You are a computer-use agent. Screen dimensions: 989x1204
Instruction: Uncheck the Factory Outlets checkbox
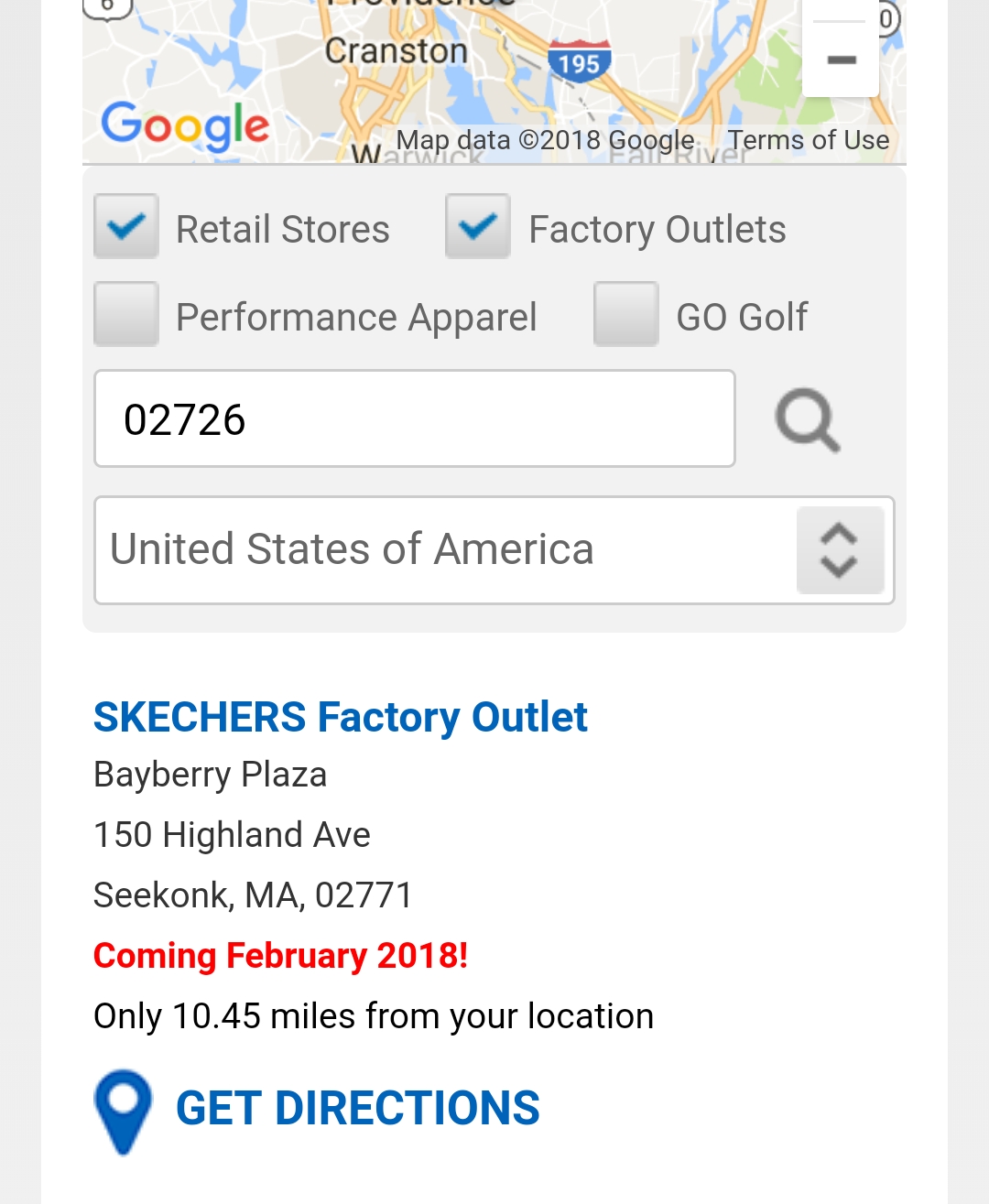[478, 226]
